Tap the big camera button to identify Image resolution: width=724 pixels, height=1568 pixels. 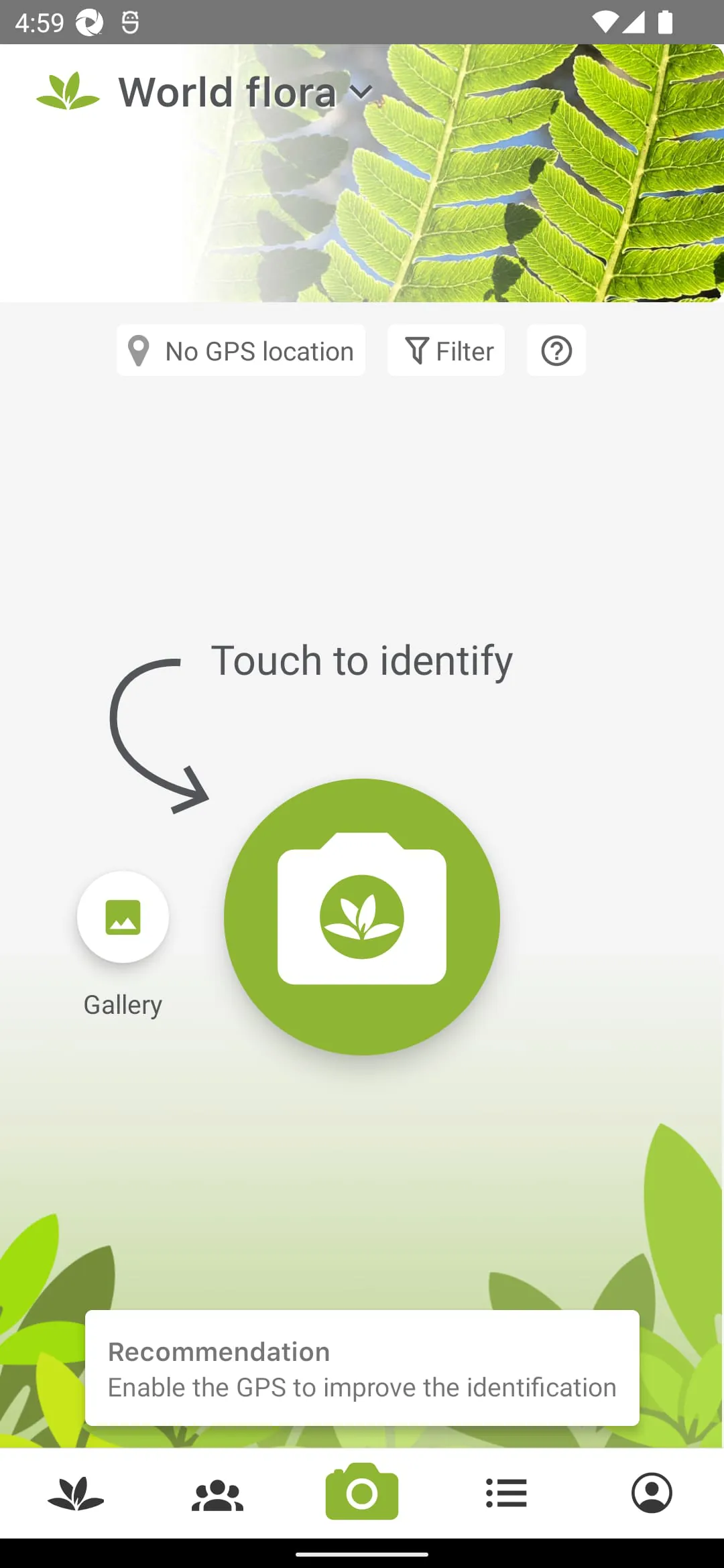pos(362,916)
